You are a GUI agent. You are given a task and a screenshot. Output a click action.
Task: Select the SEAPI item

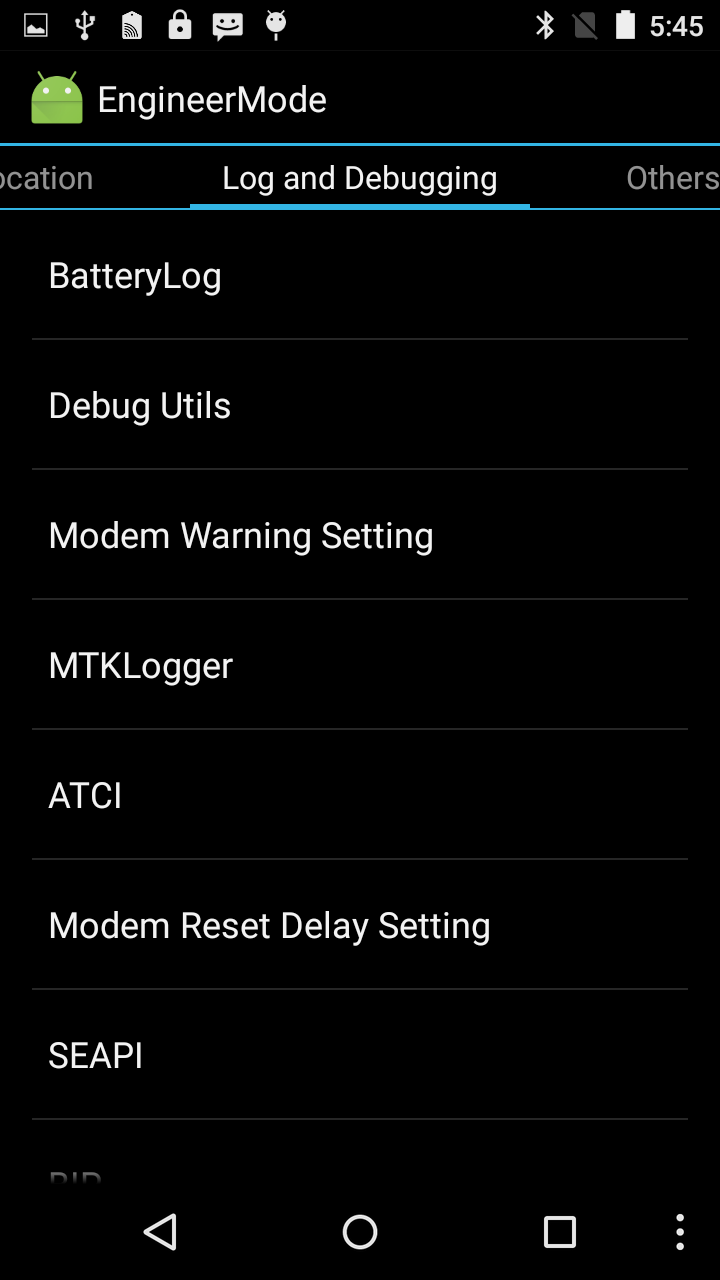(x=360, y=1055)
